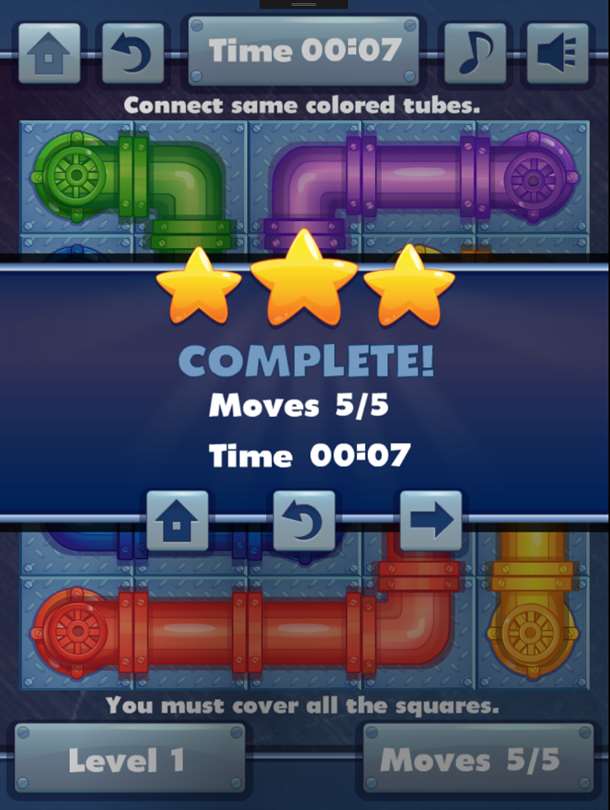Mute the sound with the speaker icon
The height and width of the screenshot is (810, 610).
pos(558,53)
